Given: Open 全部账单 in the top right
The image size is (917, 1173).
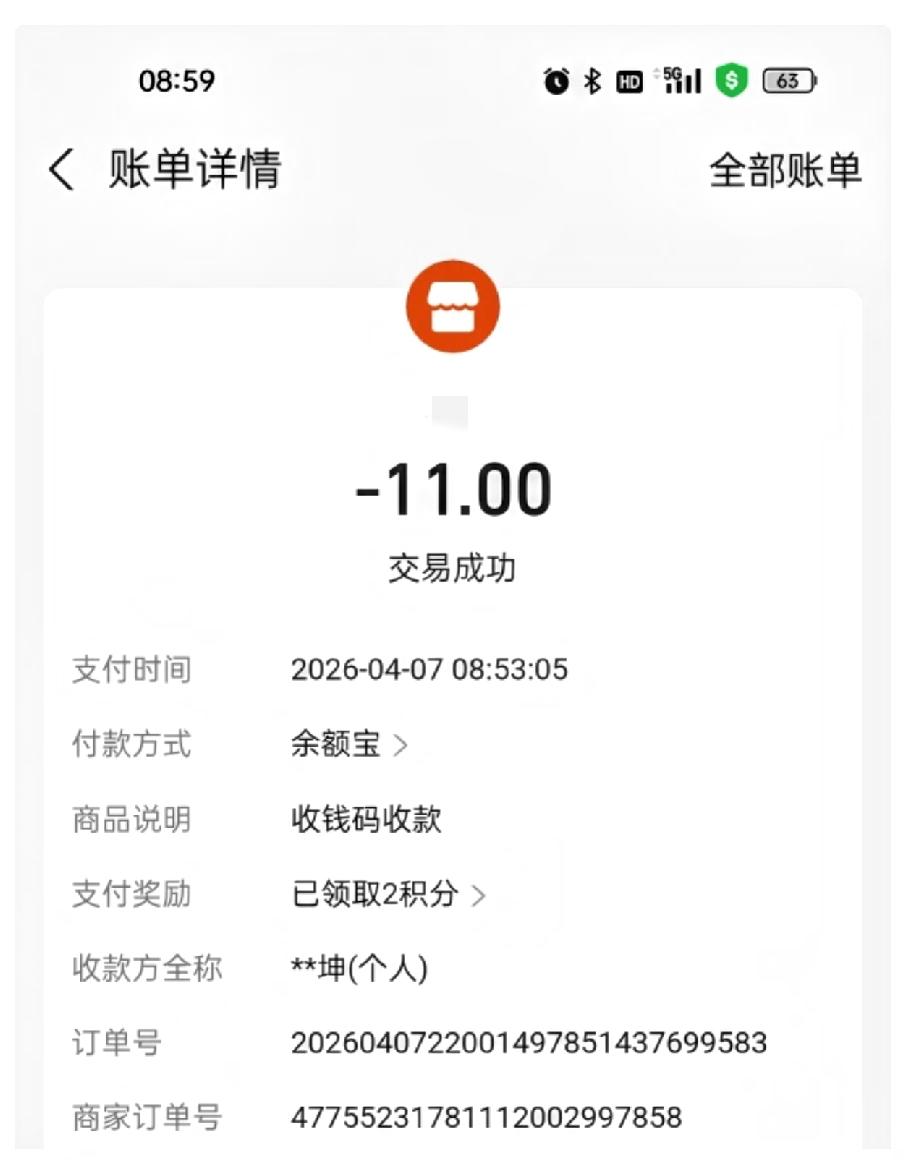Looking at the screenshot, I should (x=785, y=170).
